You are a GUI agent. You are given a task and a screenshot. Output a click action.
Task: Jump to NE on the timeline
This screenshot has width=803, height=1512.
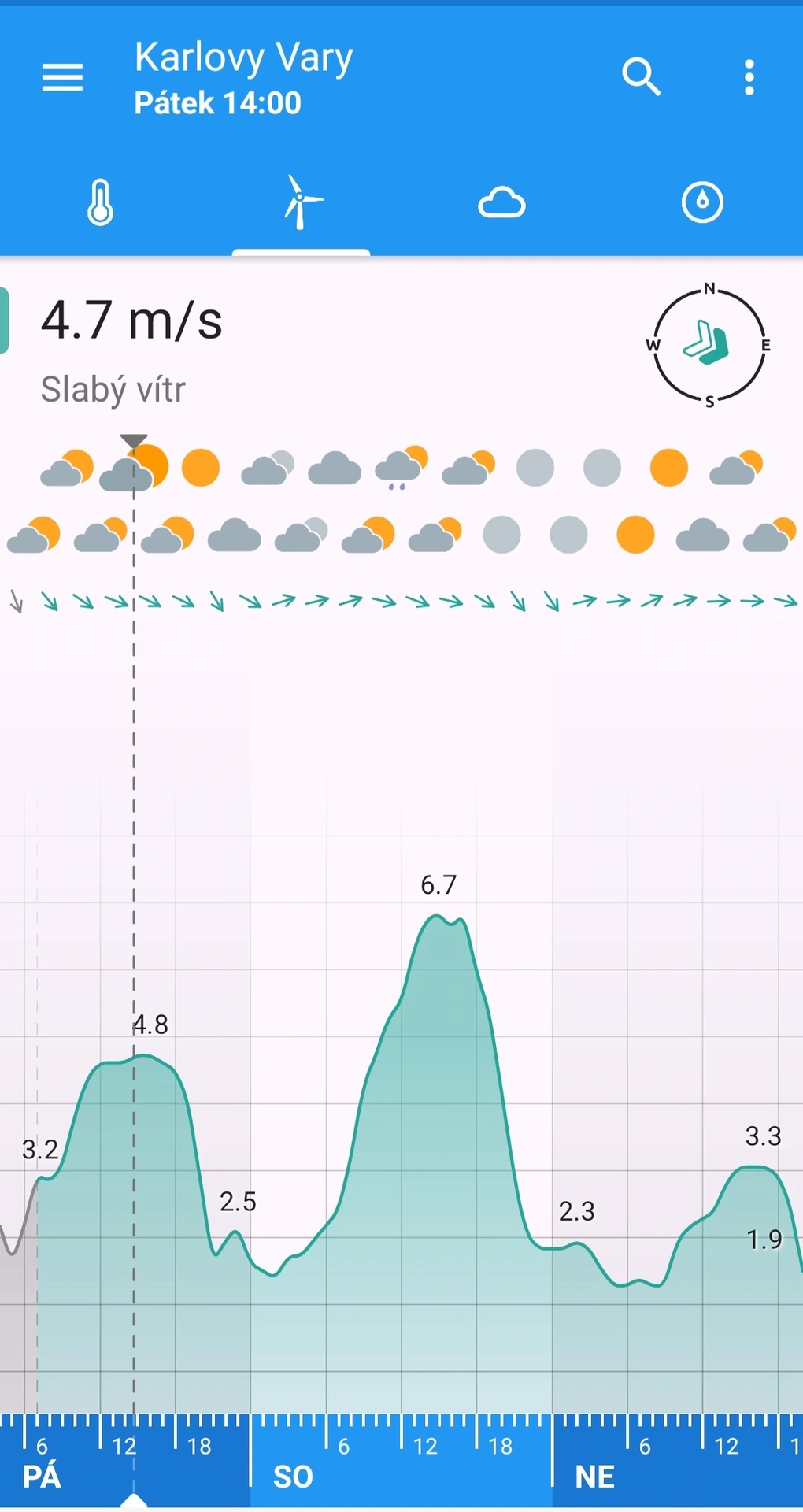pos(595,1477)
